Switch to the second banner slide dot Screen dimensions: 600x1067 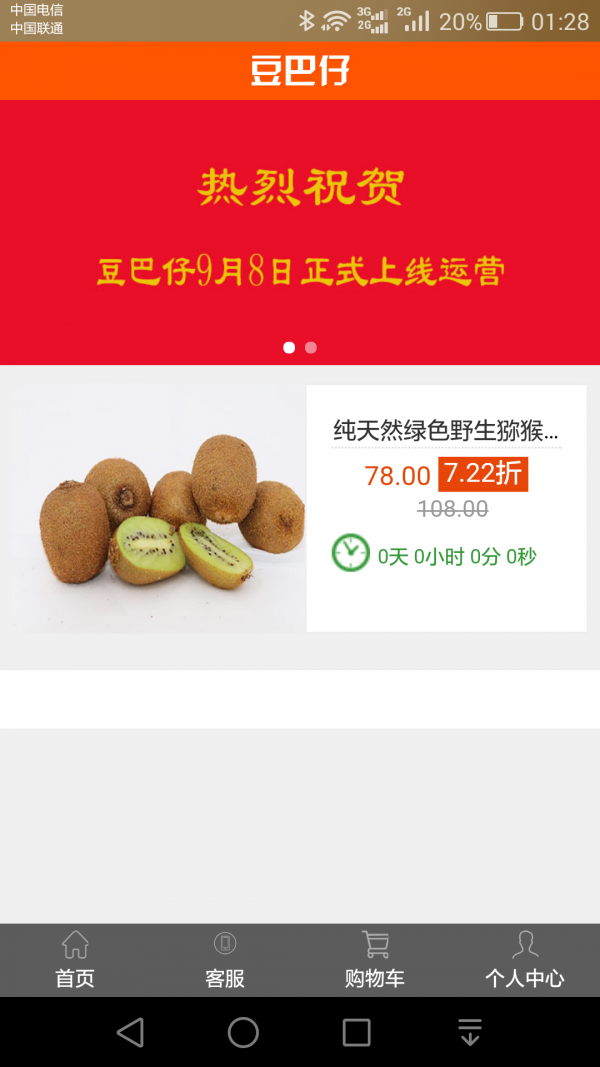tap(311, 348)
